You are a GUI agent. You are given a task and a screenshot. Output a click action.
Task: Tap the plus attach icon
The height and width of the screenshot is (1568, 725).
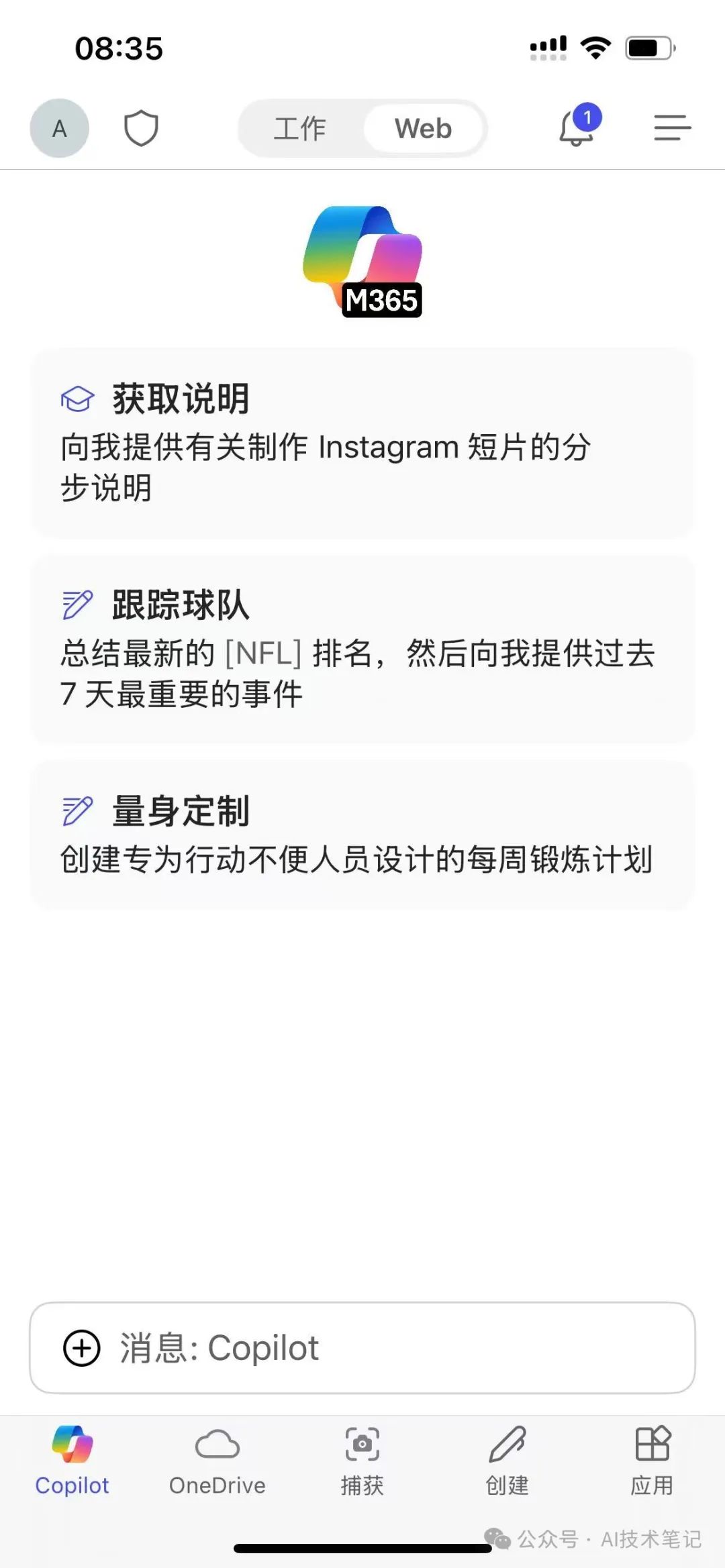pyautogui.click(x=81, y=1348)
